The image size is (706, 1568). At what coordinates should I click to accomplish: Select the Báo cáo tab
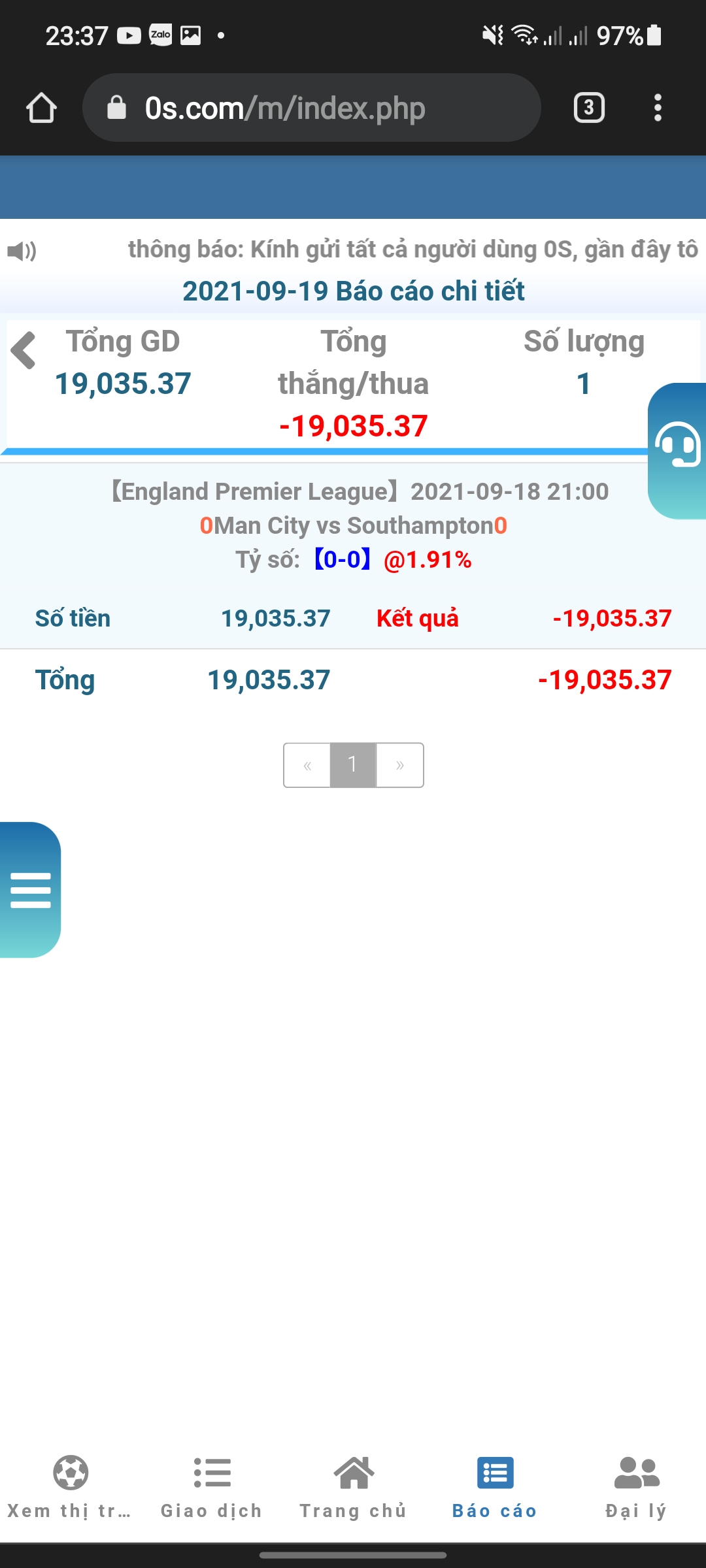tap(495, 1488)
